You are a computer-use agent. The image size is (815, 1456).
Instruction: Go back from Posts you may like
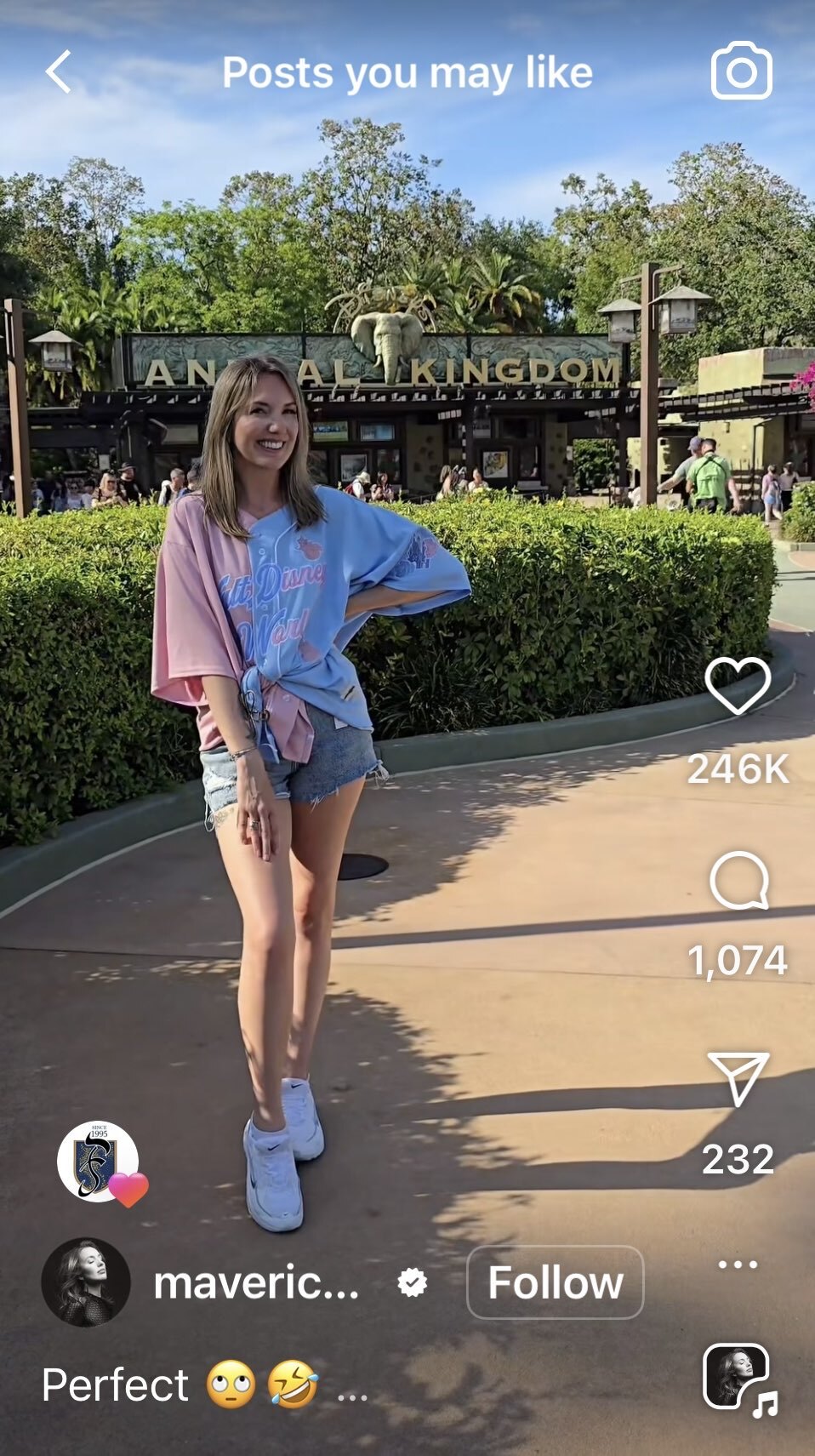point(59,71)
